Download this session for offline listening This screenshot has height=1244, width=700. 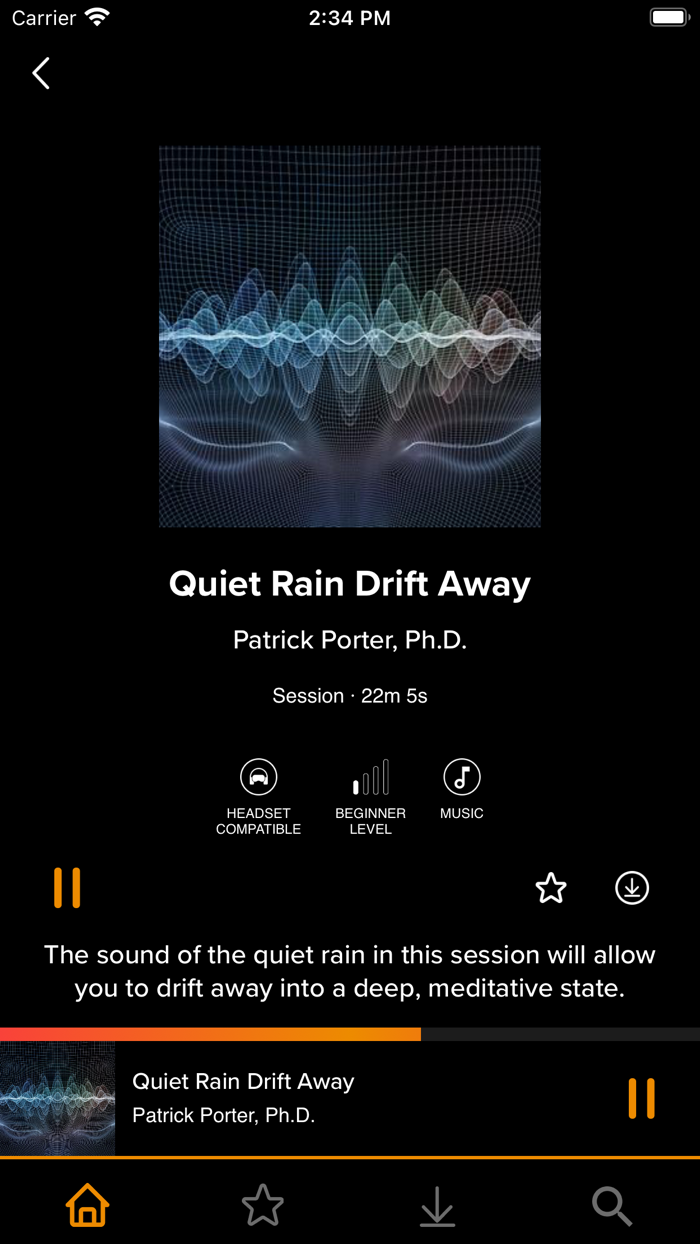pyautogui.click(x=632, y=888)
